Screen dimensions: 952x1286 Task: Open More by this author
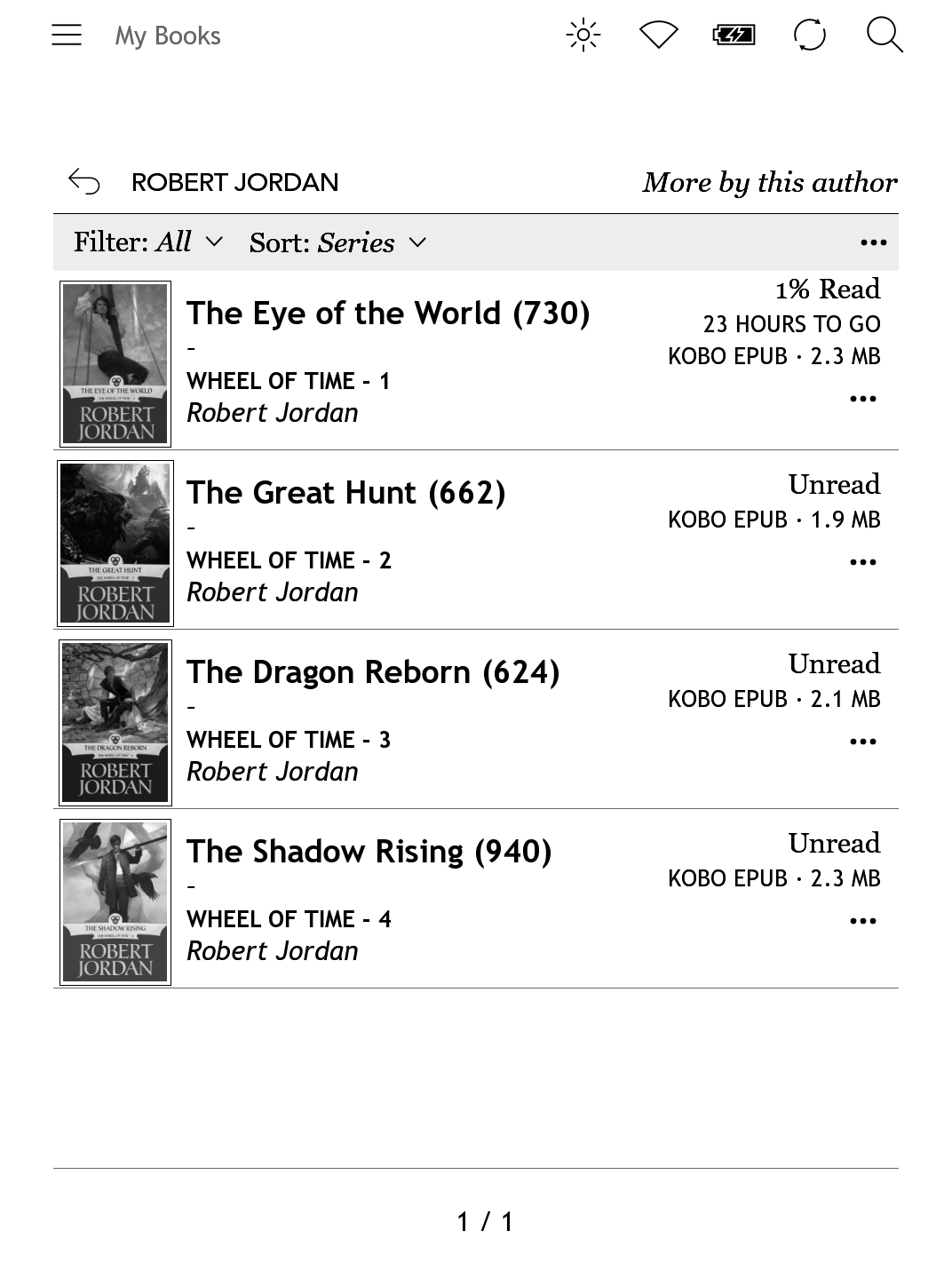[769, 182]
